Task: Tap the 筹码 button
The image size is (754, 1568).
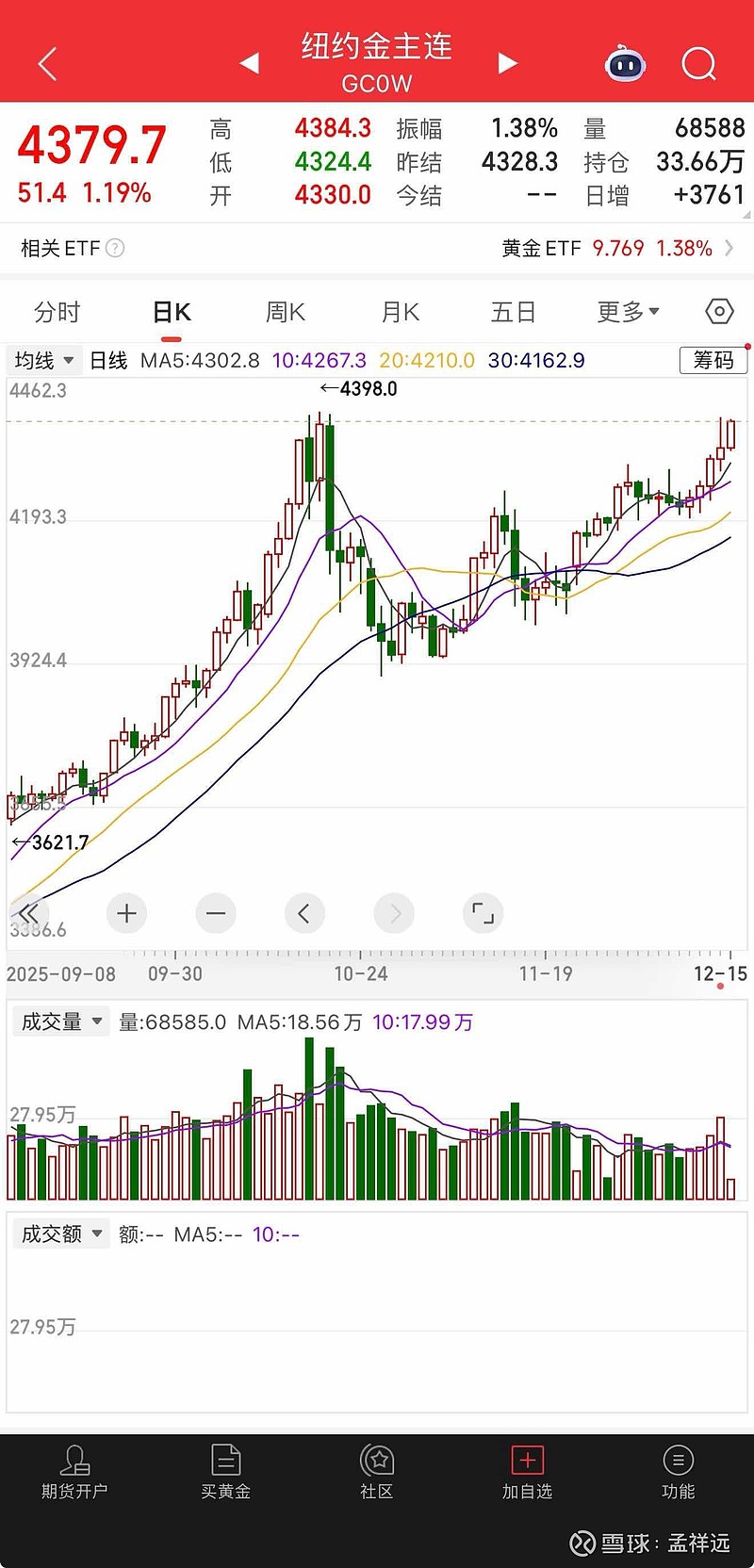Action: pyautogui.click(x=713, y=360)
